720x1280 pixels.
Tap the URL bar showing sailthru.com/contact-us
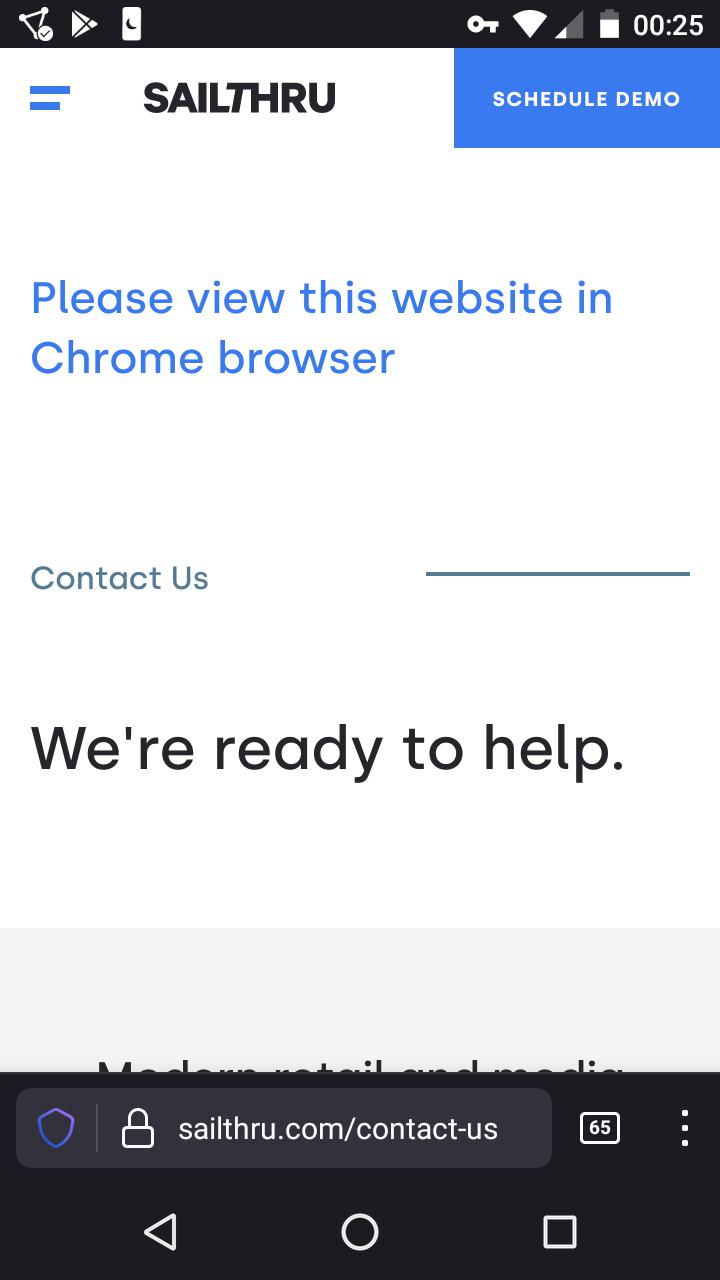[x=338, y=1129]
